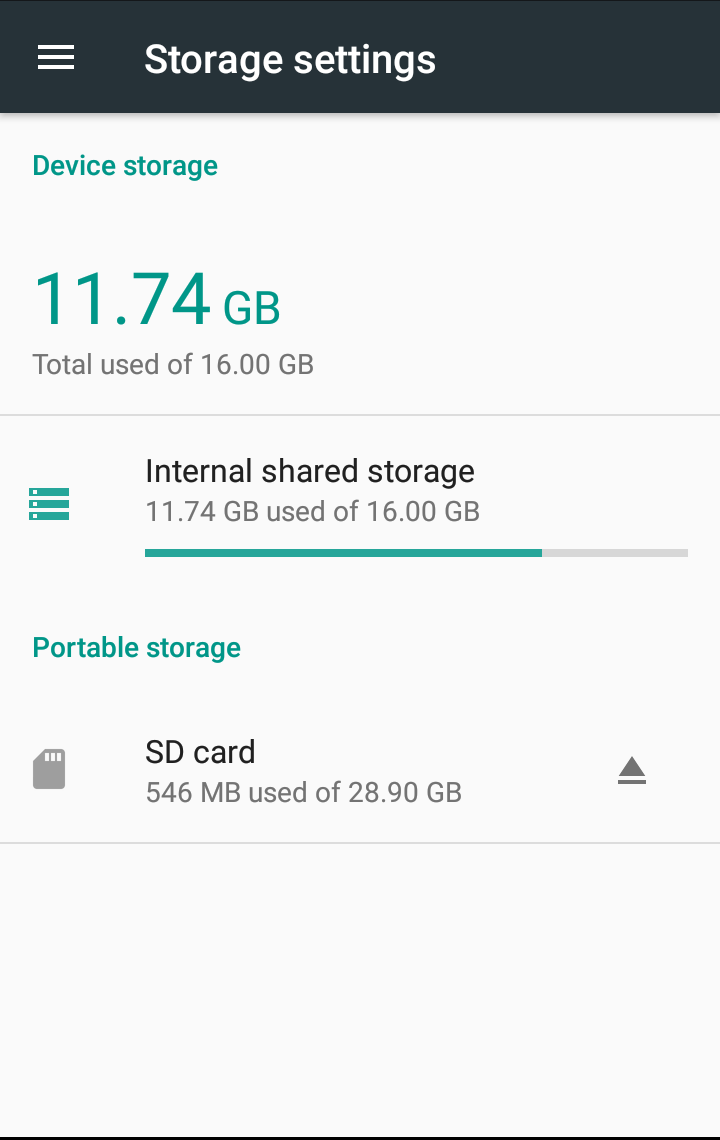
Task: Open SD card storage details
Action: (x=300, y=770)
